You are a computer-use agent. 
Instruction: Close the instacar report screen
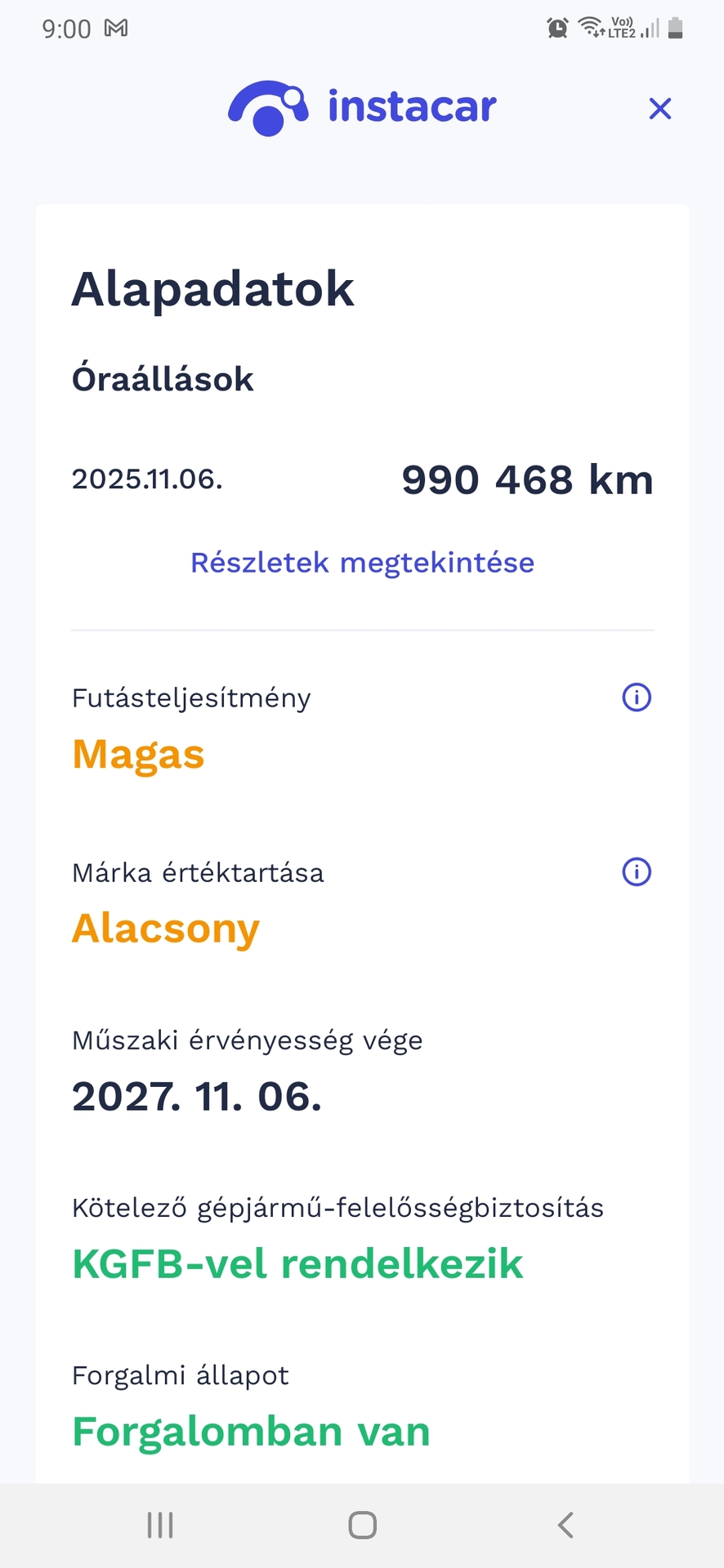click(659, 109)
